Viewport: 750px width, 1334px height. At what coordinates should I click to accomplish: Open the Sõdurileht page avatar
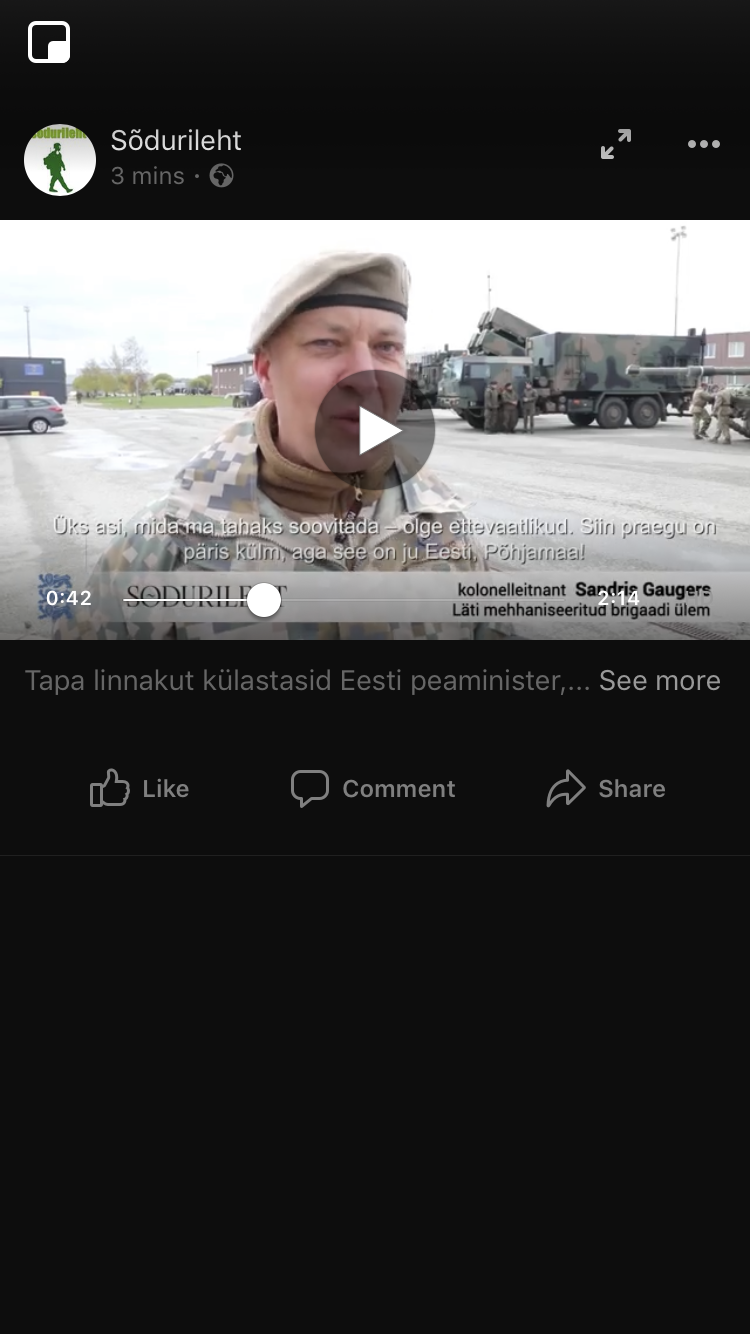[60, 160]
